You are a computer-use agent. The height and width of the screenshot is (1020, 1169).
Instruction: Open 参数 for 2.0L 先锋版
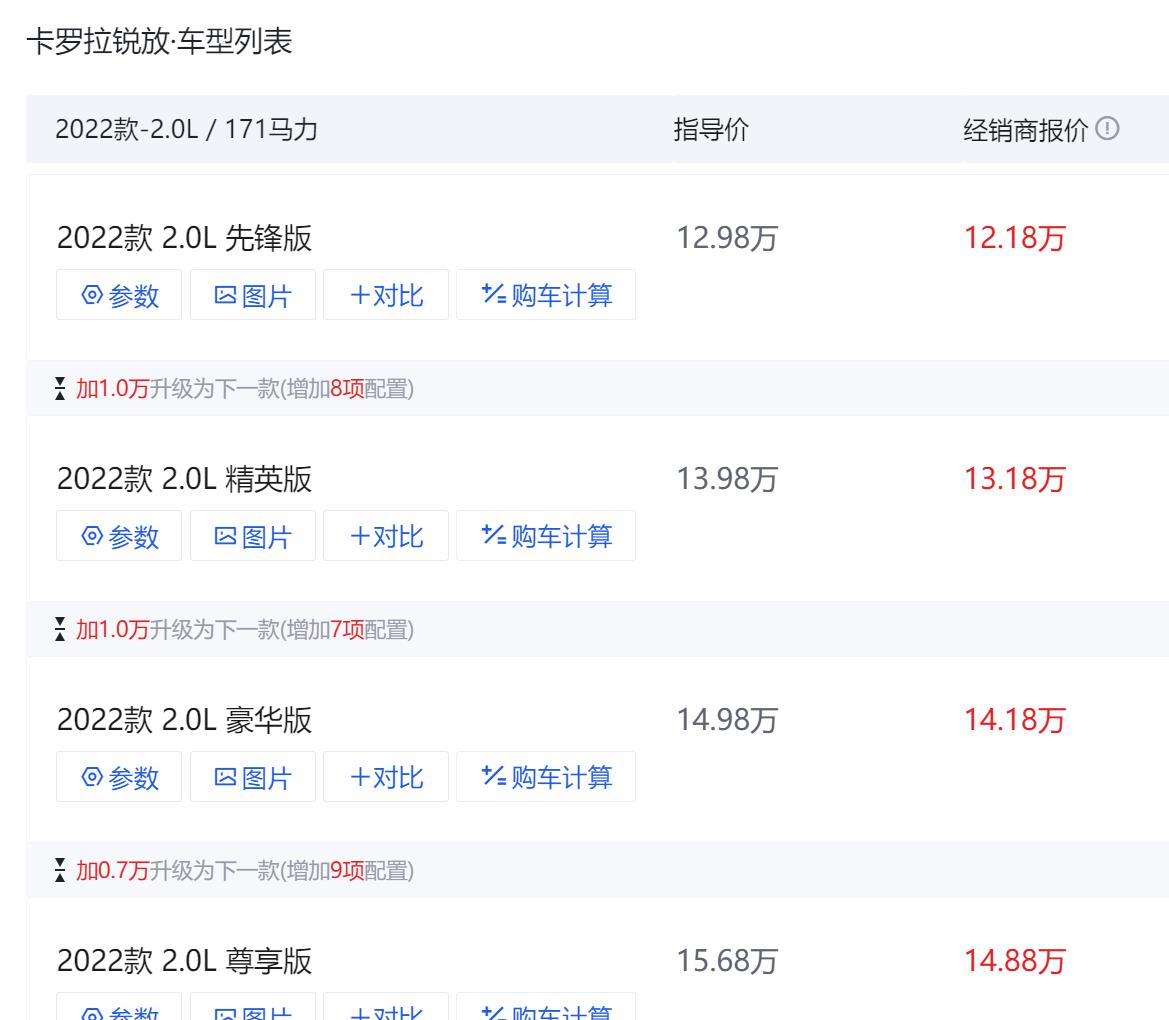pyautogui.click(x=119, y=295)
